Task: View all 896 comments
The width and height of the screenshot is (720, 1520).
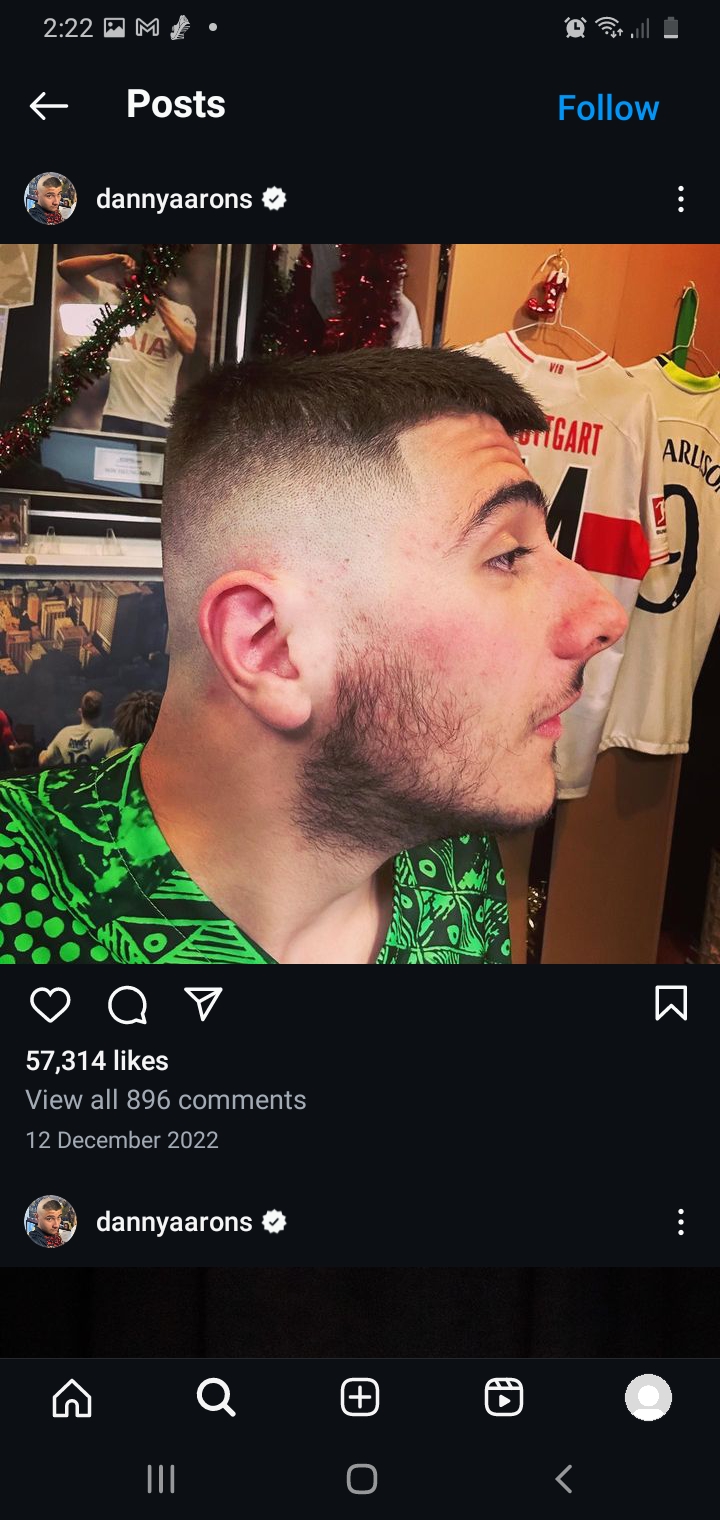Action: click(x=166, y=1100)
